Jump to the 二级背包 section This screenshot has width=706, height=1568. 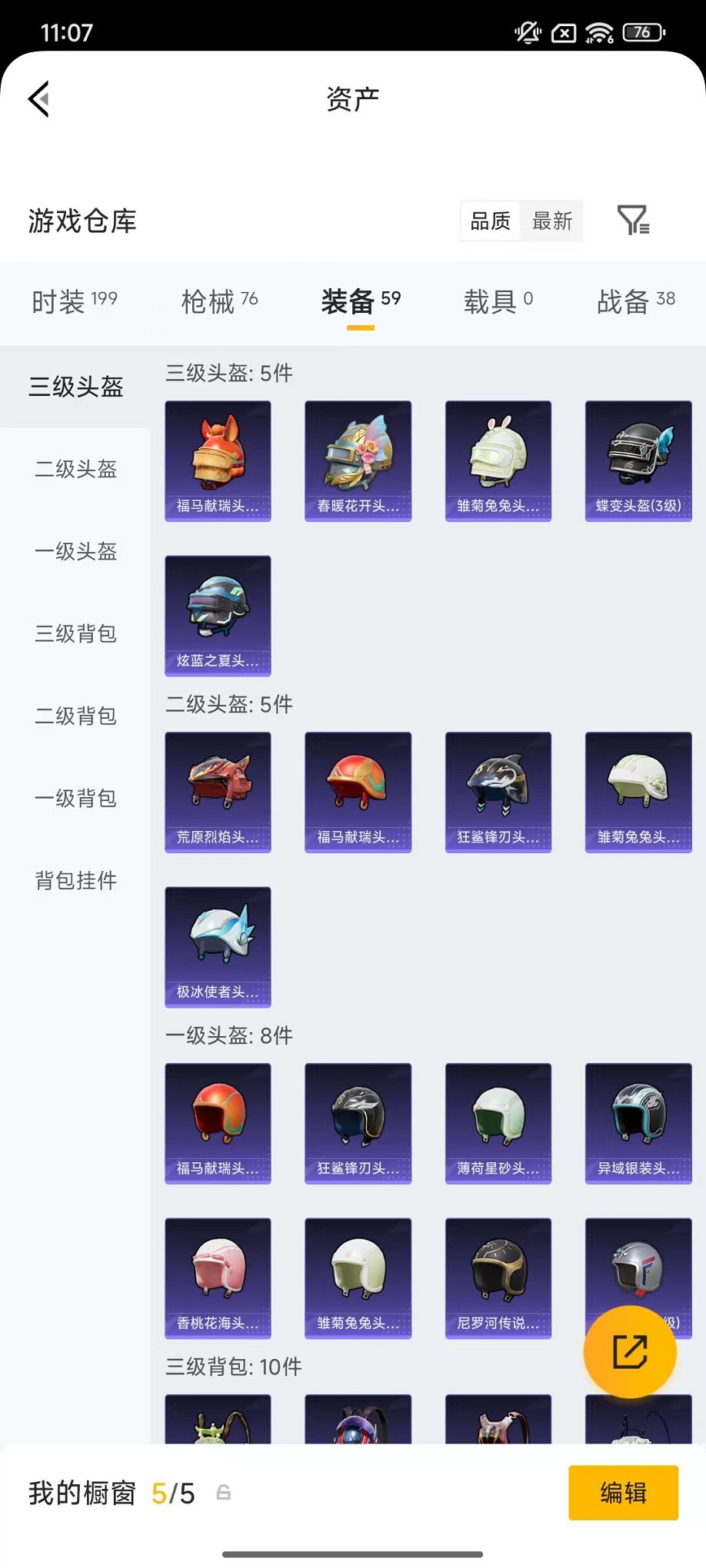click(x=75, y=716)
